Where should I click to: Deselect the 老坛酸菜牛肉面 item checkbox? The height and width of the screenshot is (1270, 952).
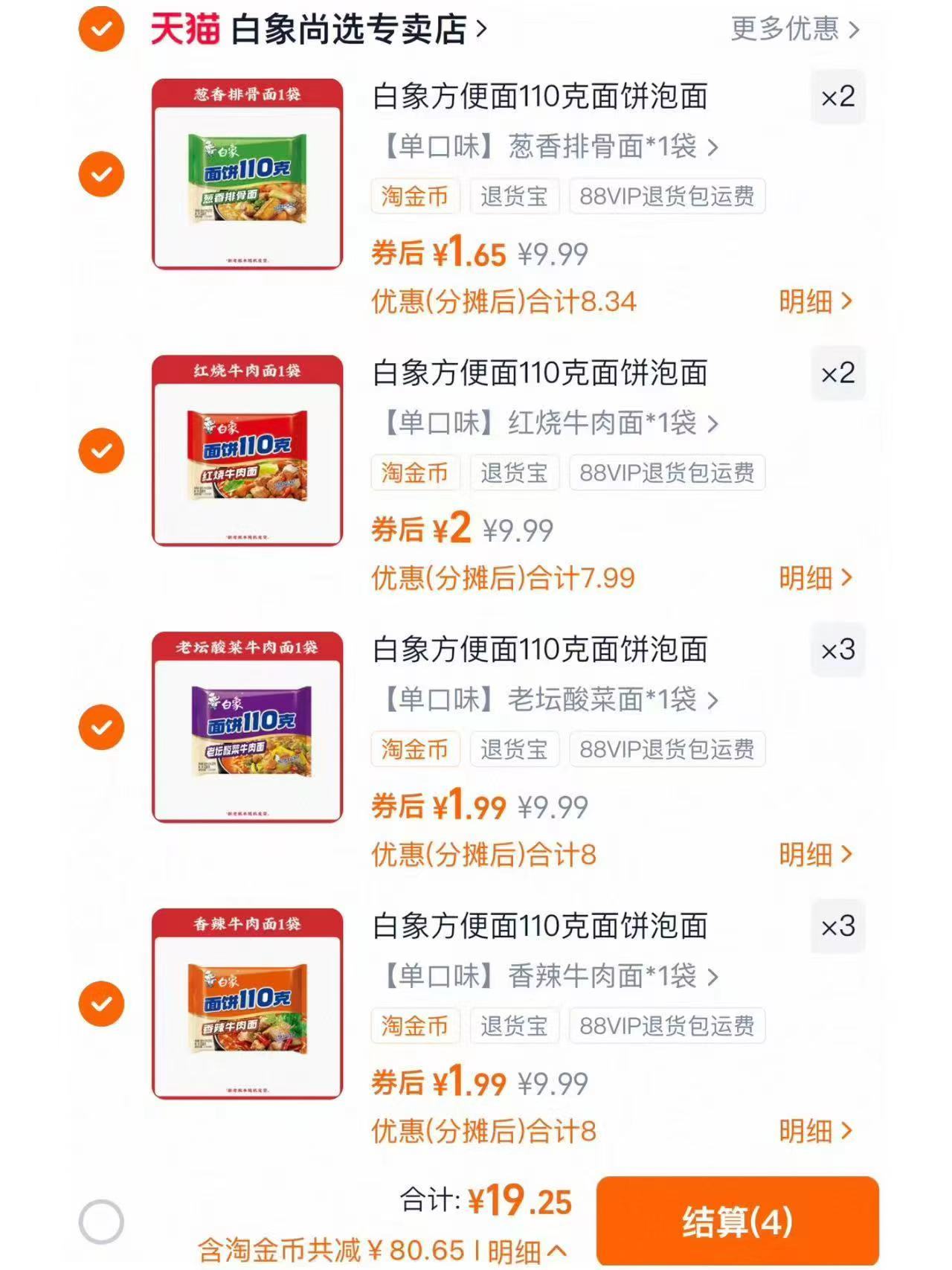coord(100,727)
